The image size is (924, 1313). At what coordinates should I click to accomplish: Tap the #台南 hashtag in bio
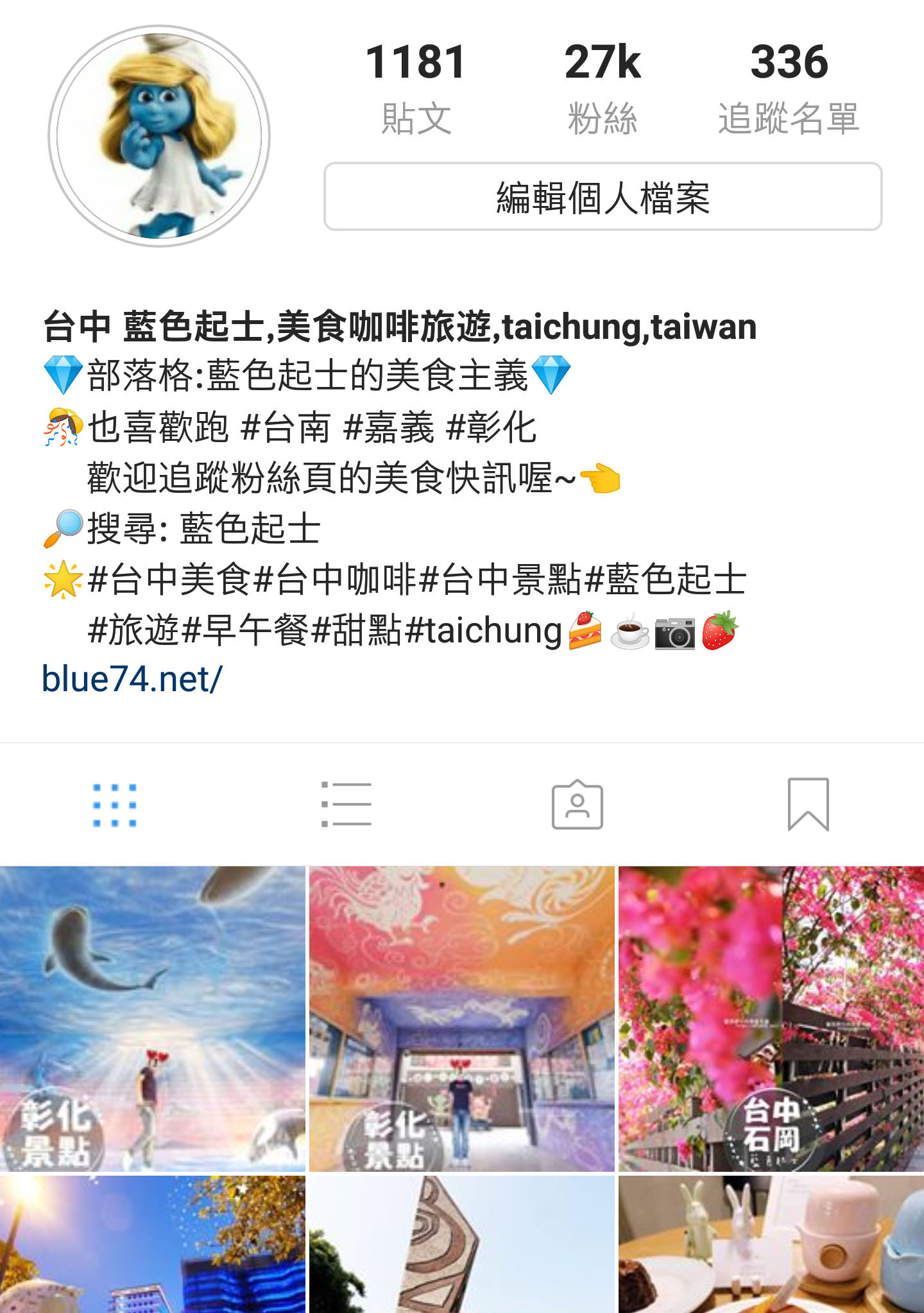286,428
